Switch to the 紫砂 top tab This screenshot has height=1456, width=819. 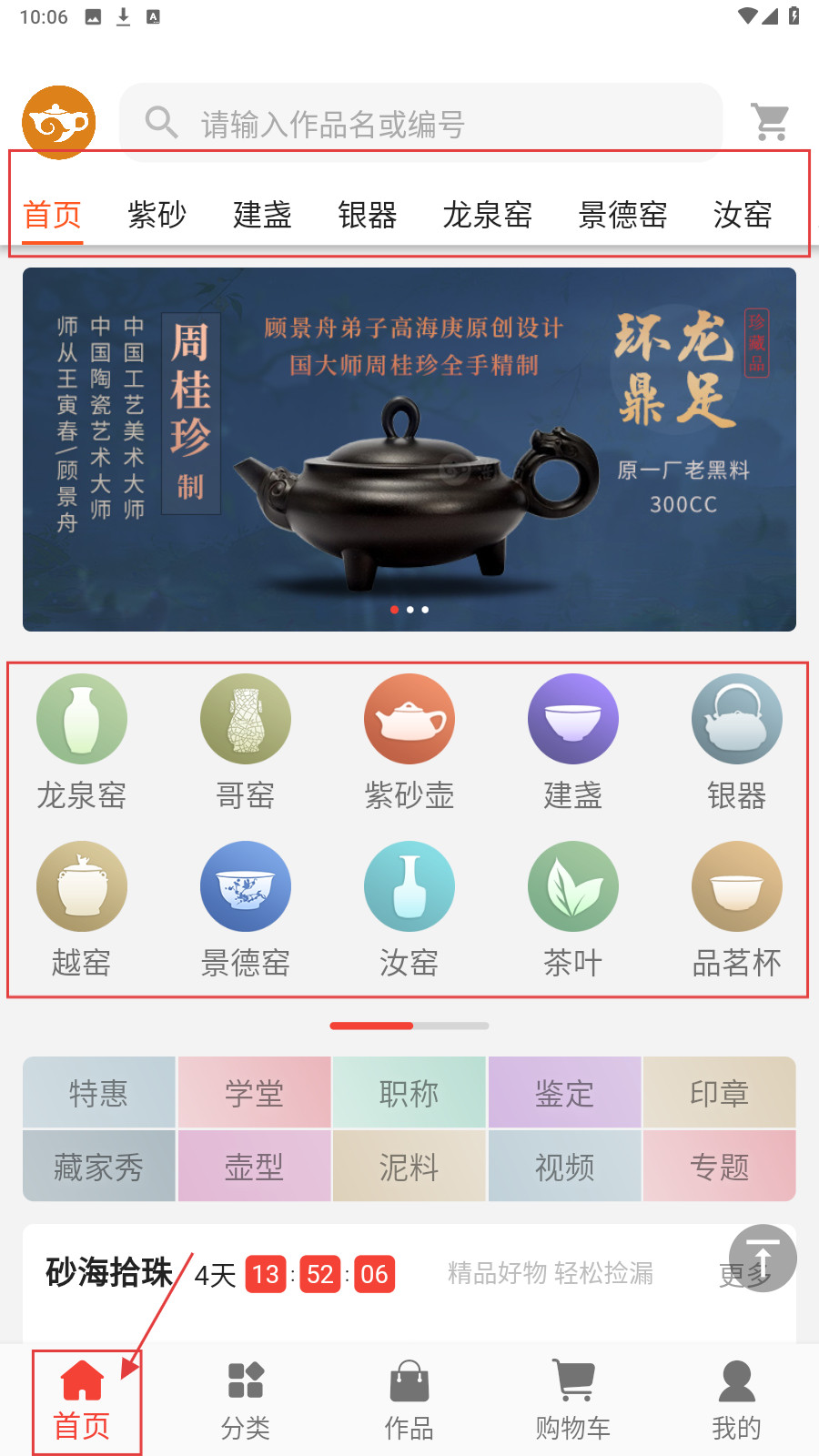point(157,215)
